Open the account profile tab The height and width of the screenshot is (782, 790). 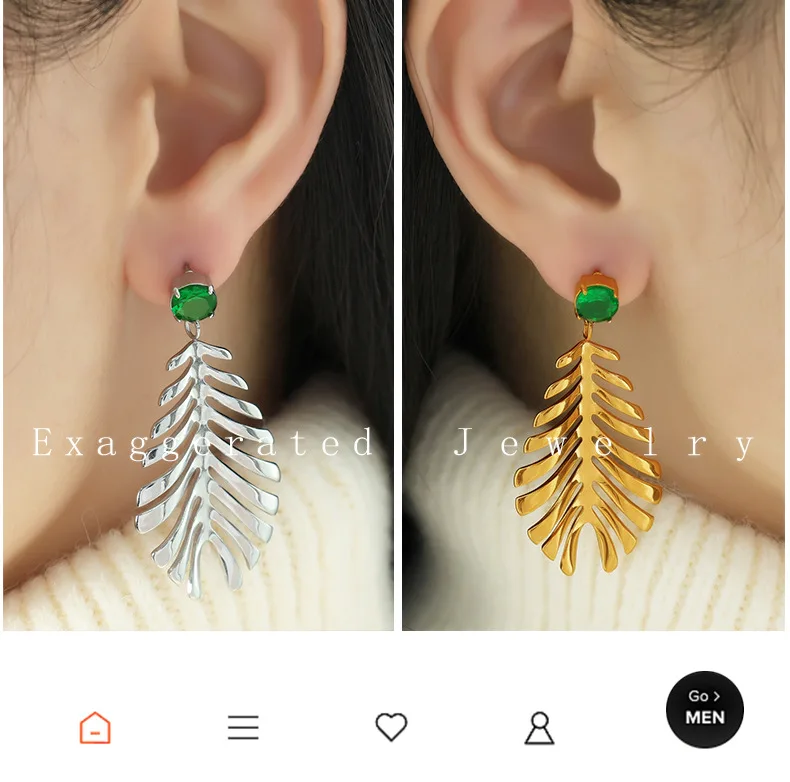tap(539, 727)
